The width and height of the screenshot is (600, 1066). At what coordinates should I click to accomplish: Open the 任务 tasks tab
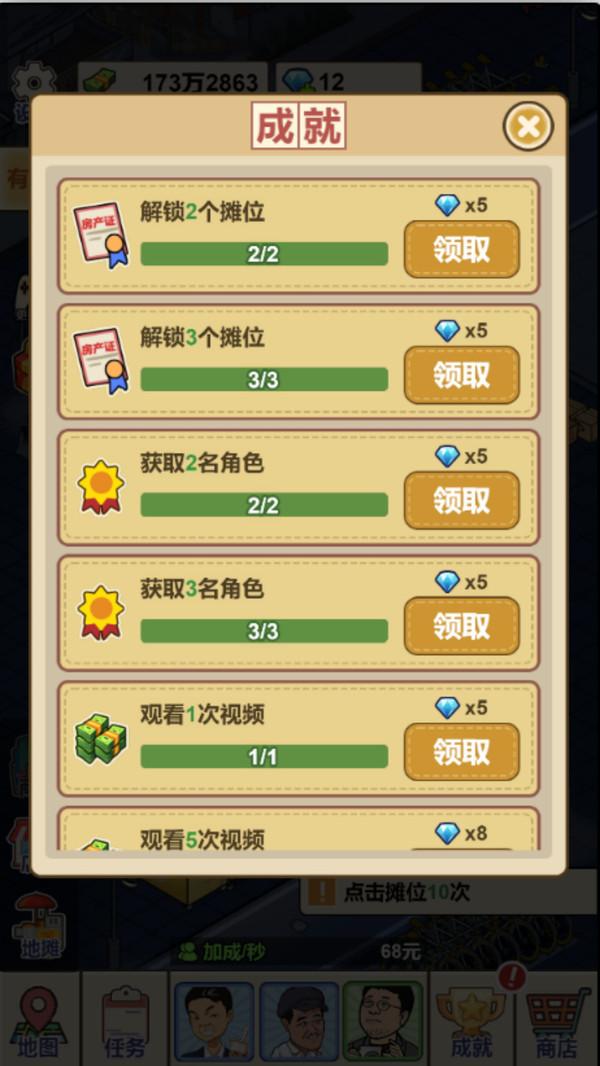(x=125, y=1020)
